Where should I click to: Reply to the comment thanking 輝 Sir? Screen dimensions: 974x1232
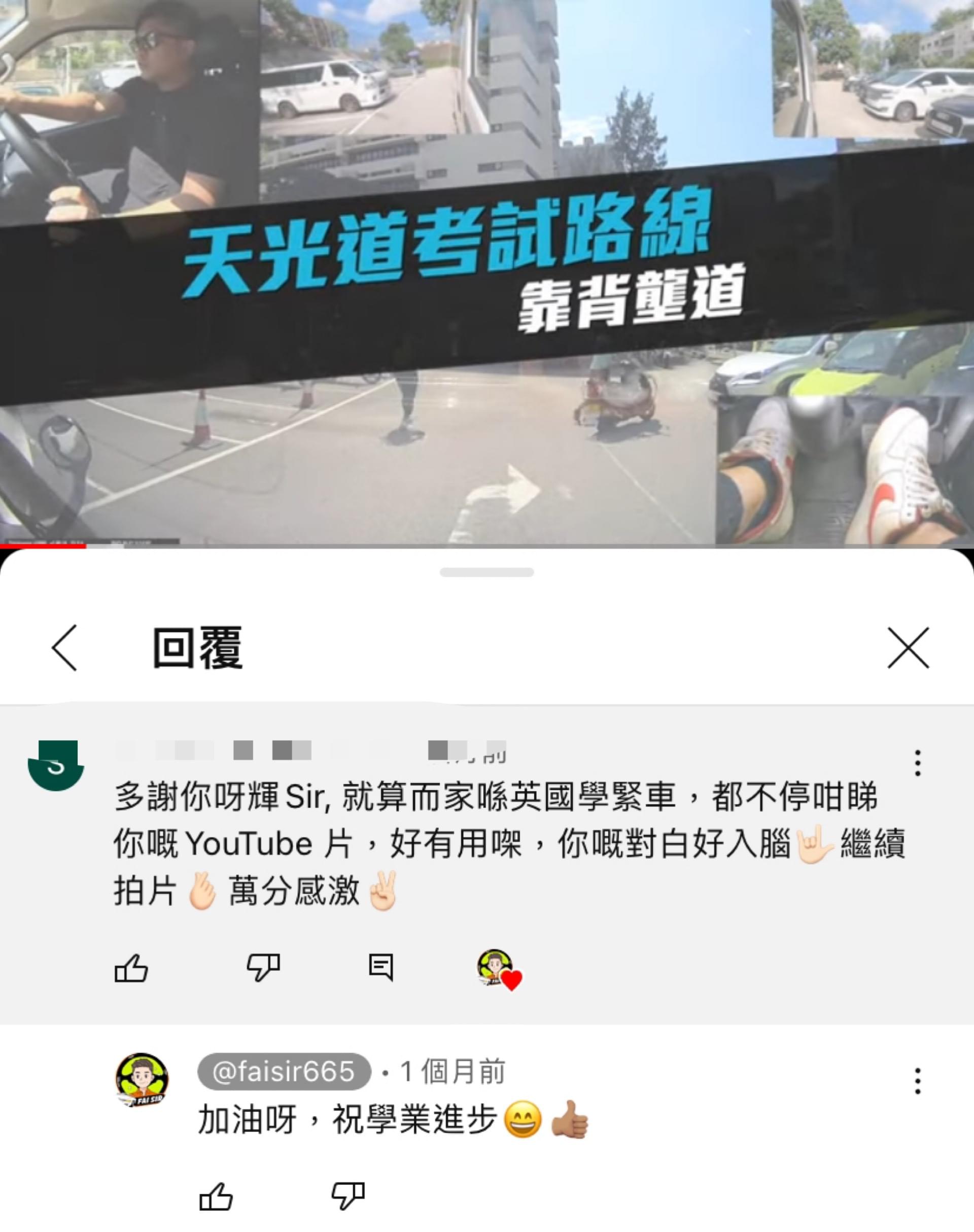click(x=381, y=967)
